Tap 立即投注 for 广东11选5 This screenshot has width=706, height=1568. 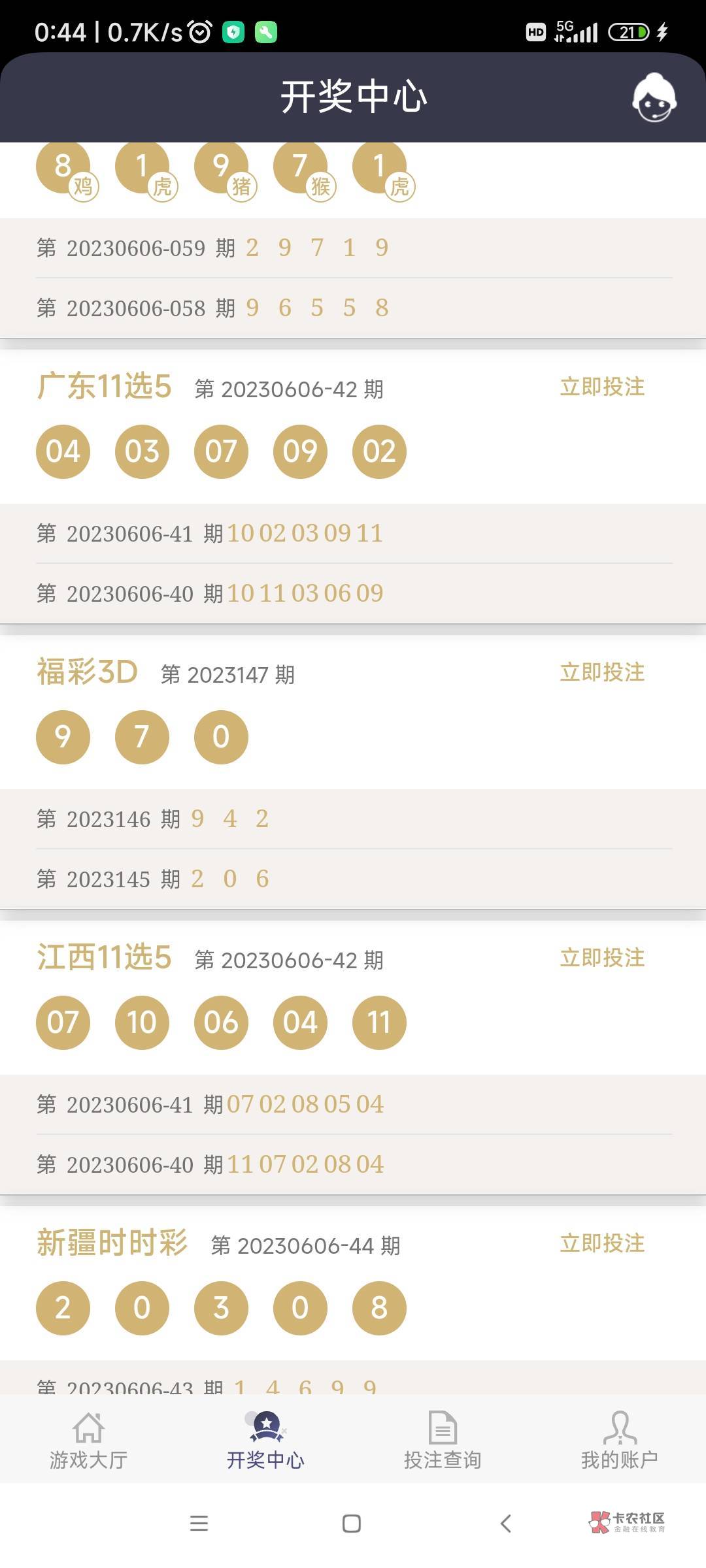point(602,387)
